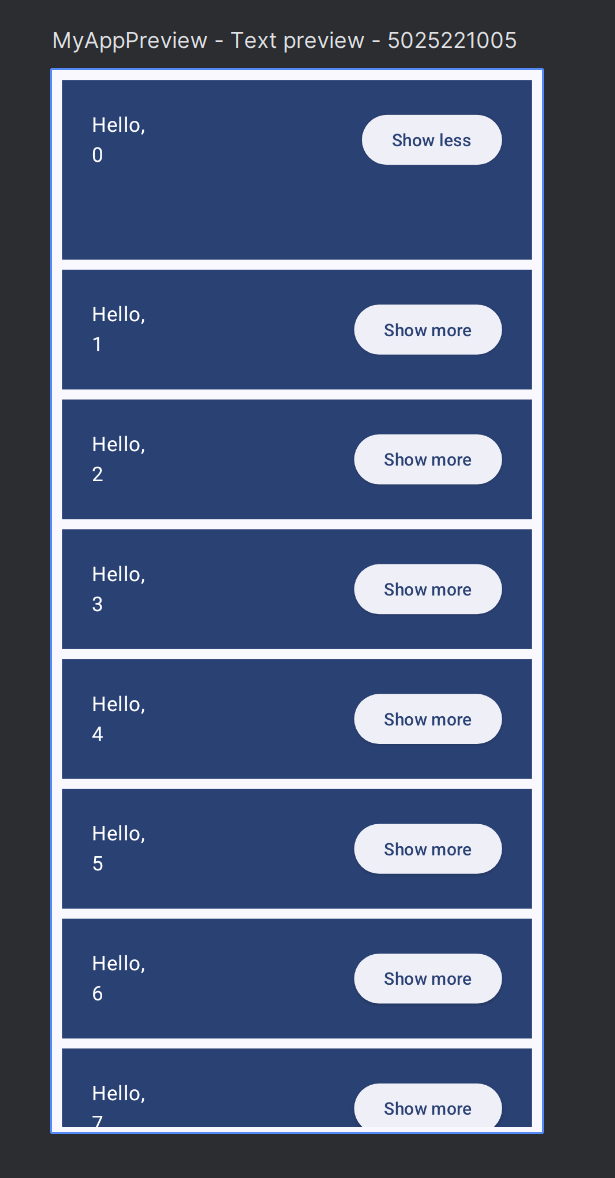Image resolution: width=615 pixels, height=1178 pixels.
Task: Tap Show more on the Hello 1 card
Action: [x=428, y=330]
